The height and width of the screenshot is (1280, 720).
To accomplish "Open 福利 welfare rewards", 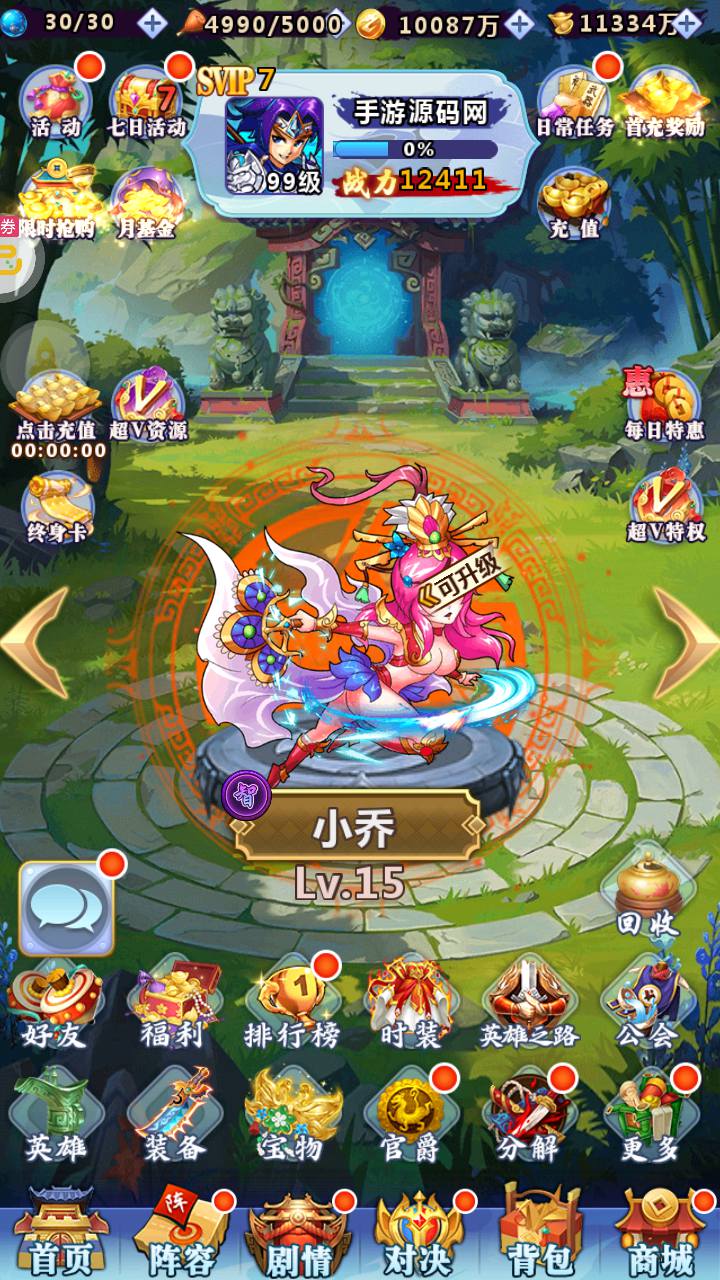I will point(170,1005).
